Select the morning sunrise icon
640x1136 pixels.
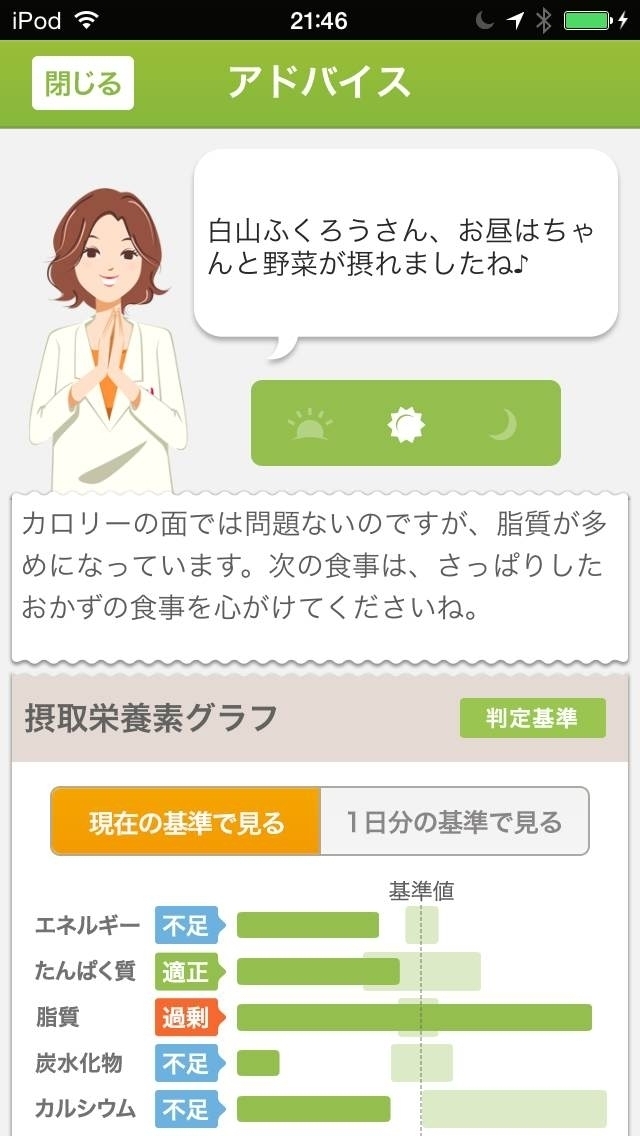click(310, 425)
